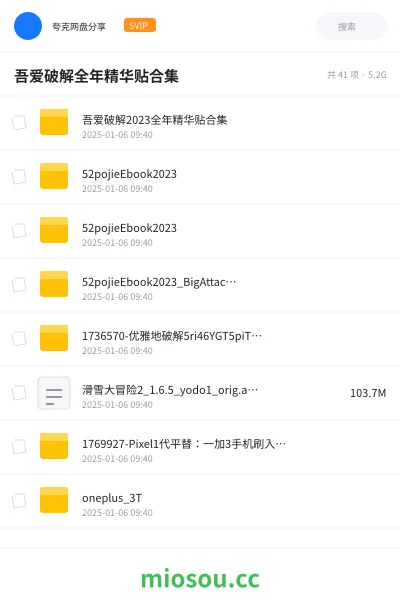
Task: Check the box for 1736570-优雅地破解 folder
Action: 19,339
